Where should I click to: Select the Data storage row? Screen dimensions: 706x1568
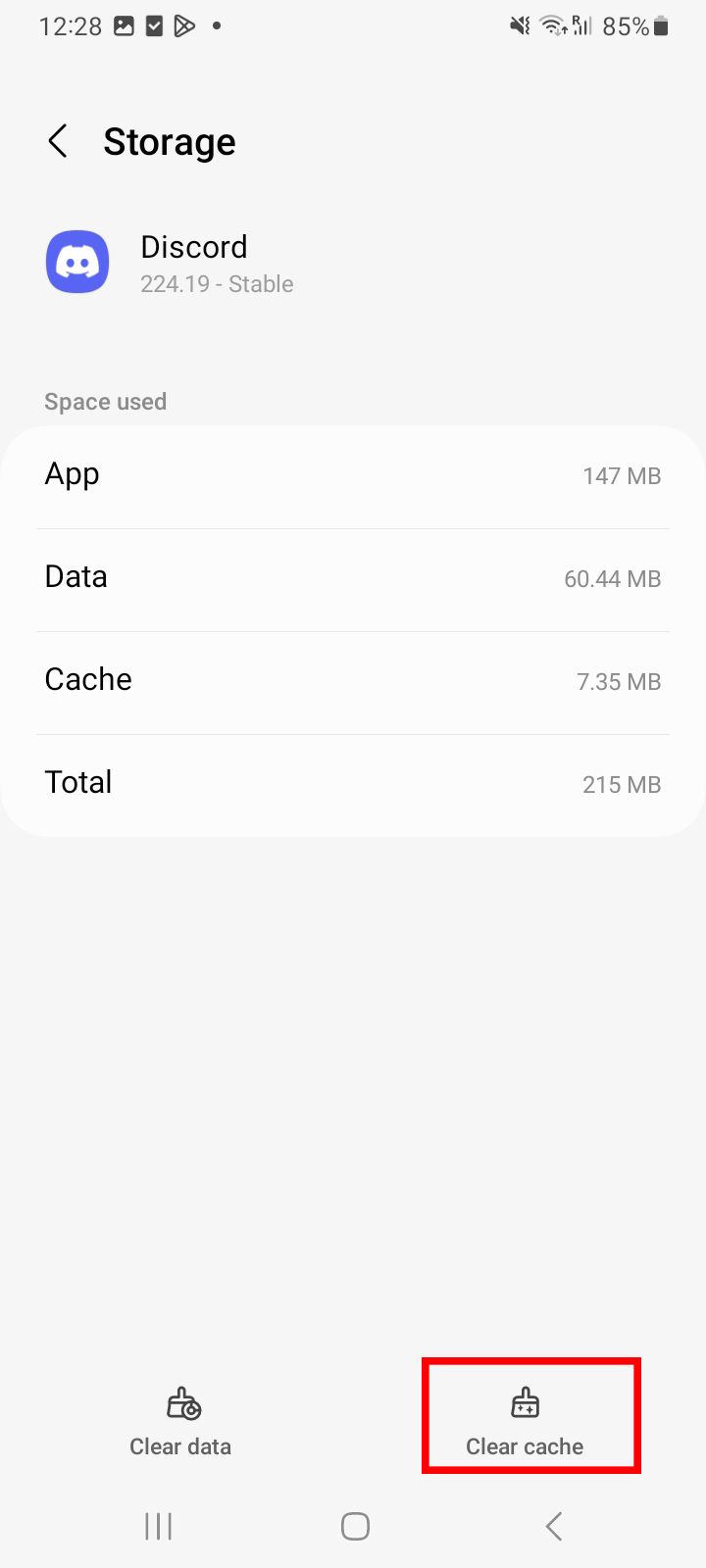click(353, 578)
